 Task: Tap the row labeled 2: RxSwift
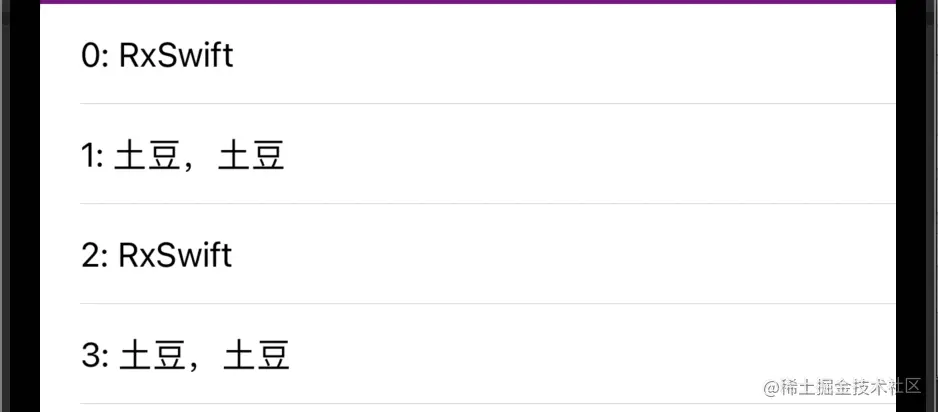point(157,255)
